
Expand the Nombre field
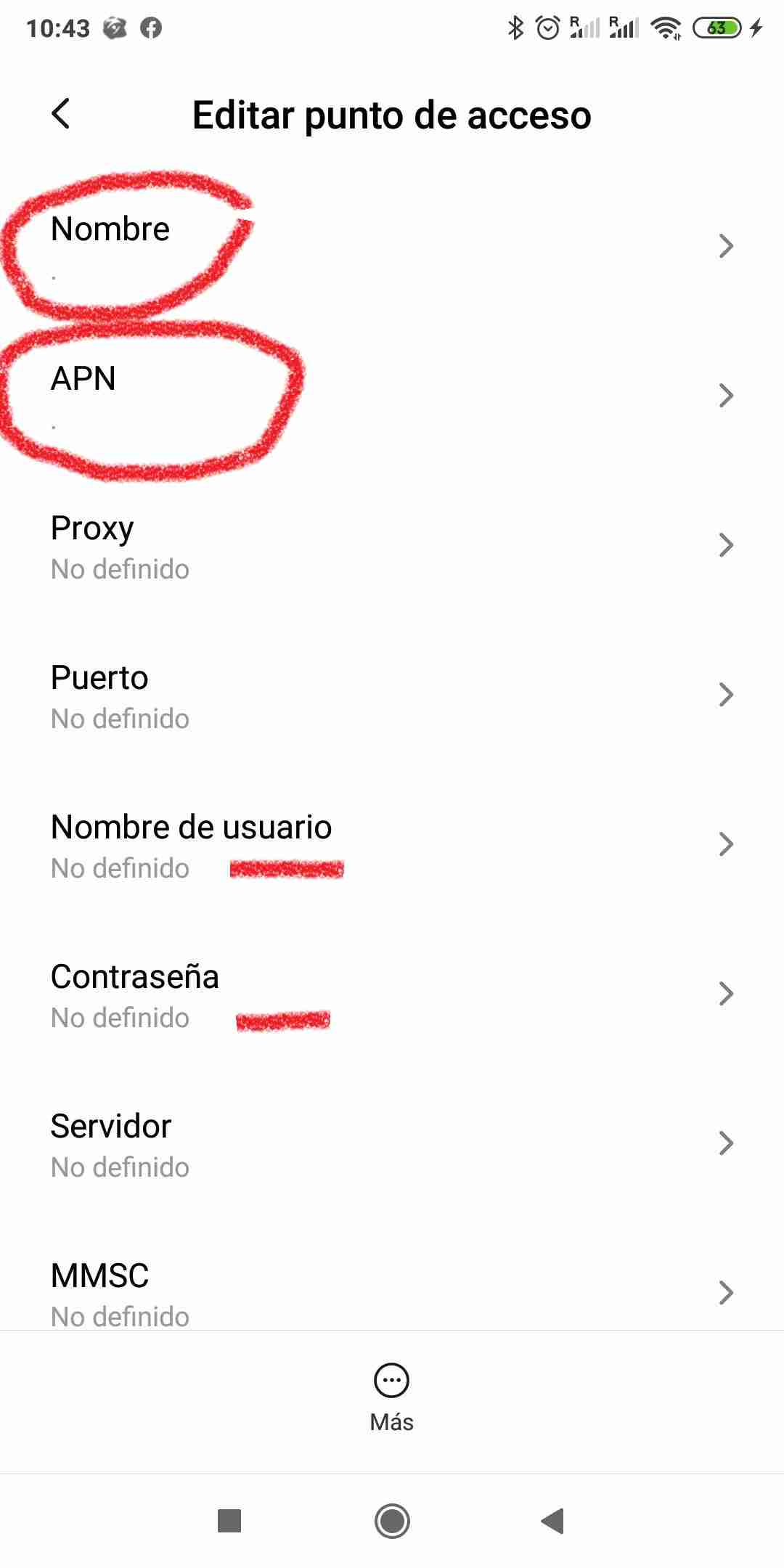coord(392,247)
